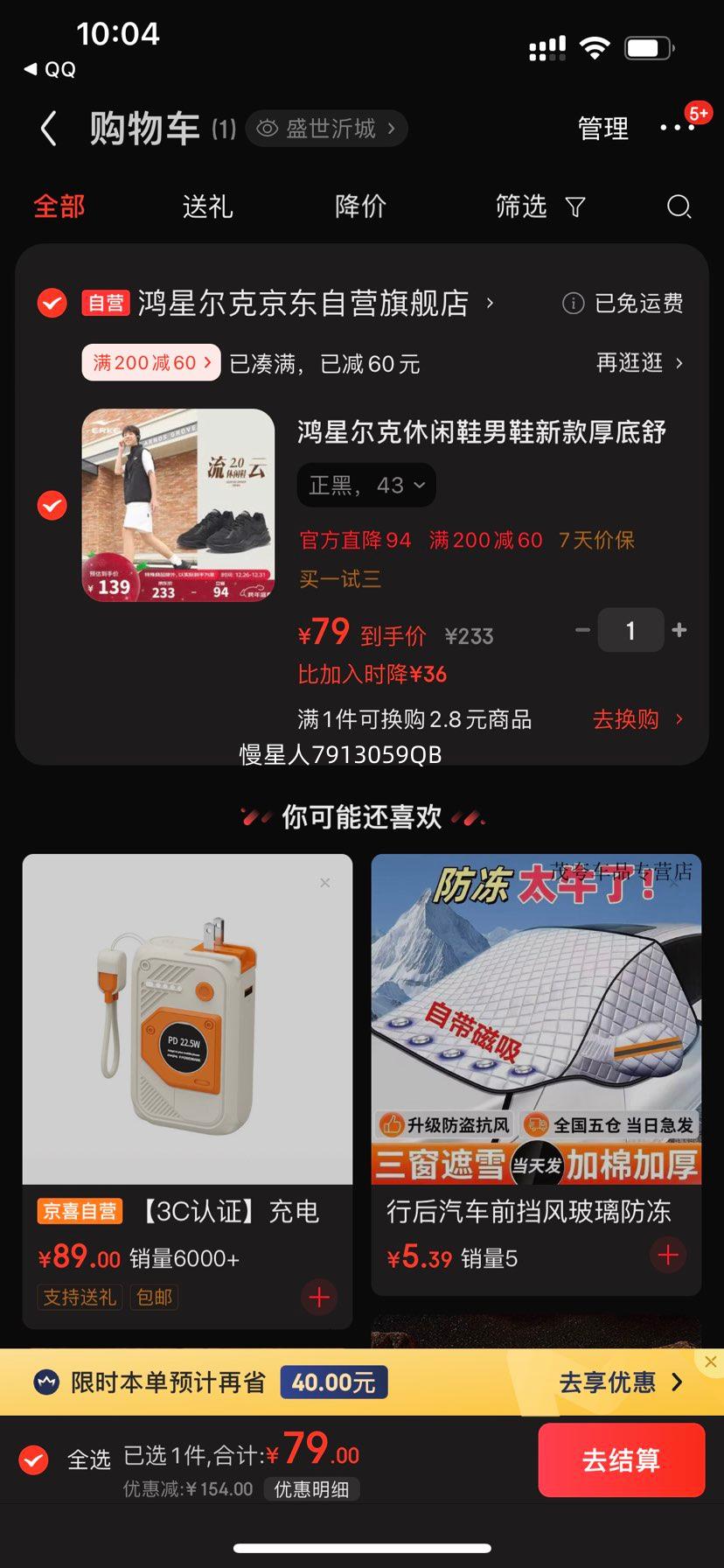Switch to the 送礼 tab
Viewport: 724px width, 1568px height.
point(206,207)
